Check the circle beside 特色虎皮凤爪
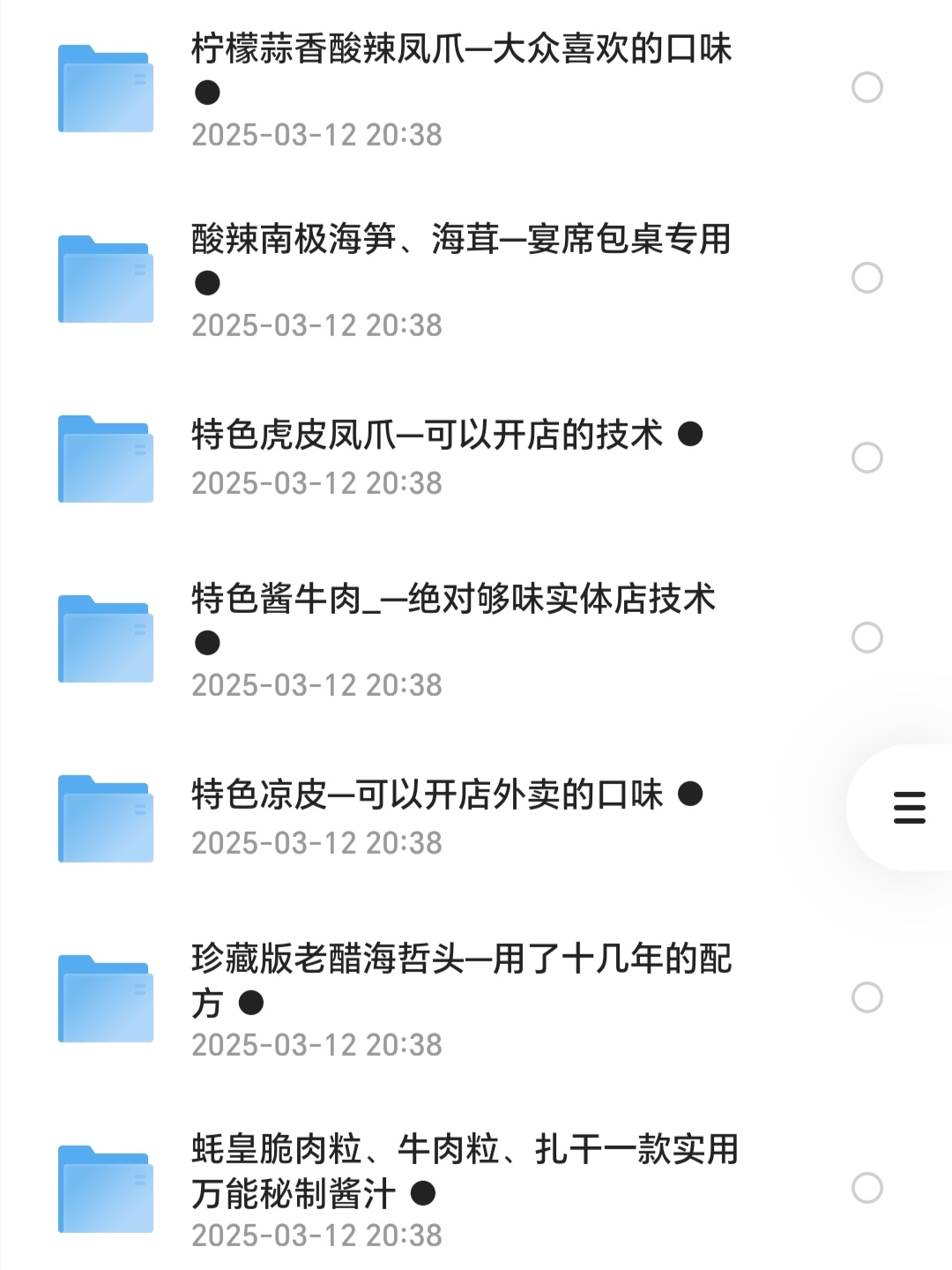This screenshot has width=952, height=1270. (x=867, y=458)
